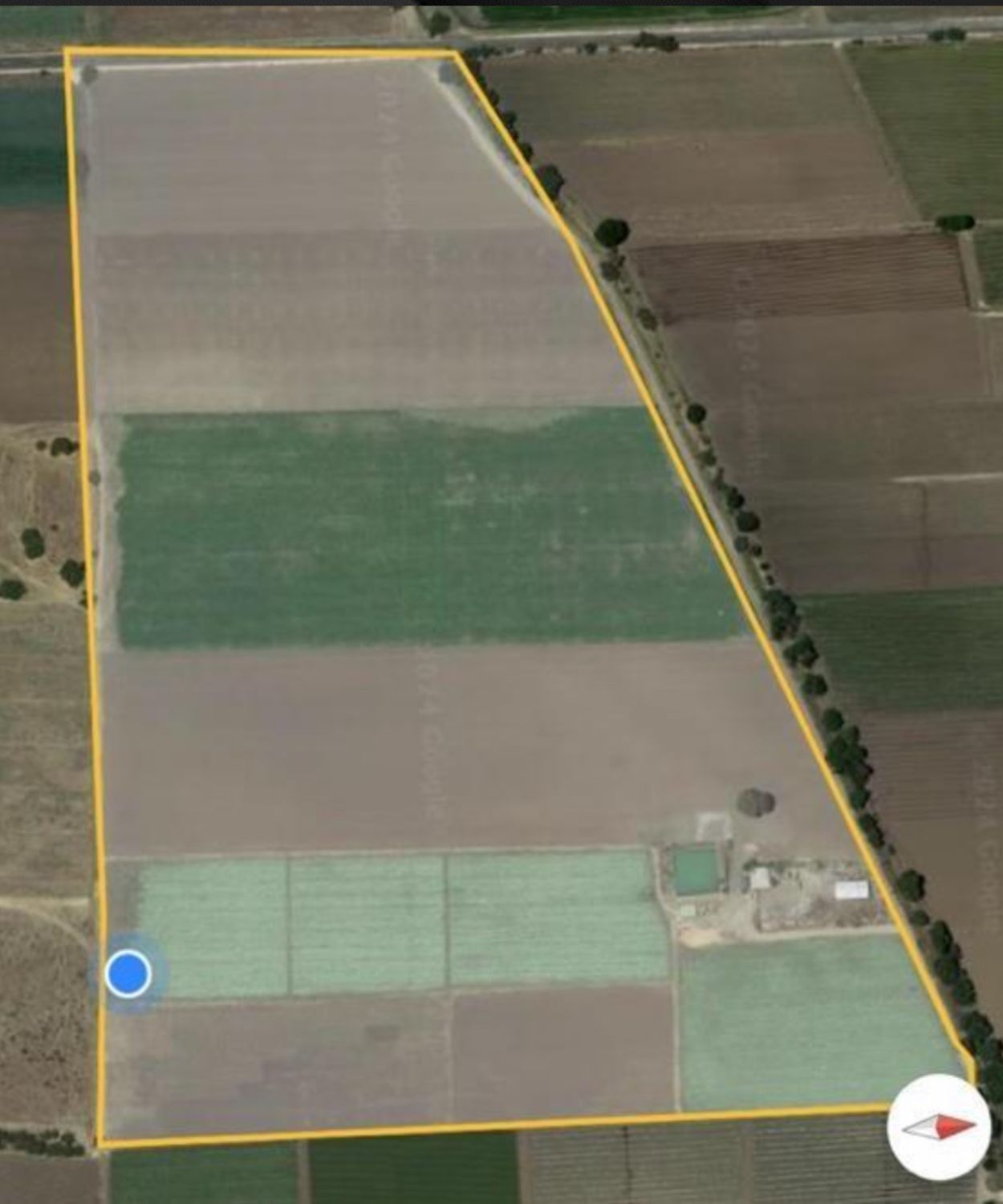This screenshot has height=1204, width=1003.
Task: Tap the compass to reset map orientation
Action: point(939,1127)
